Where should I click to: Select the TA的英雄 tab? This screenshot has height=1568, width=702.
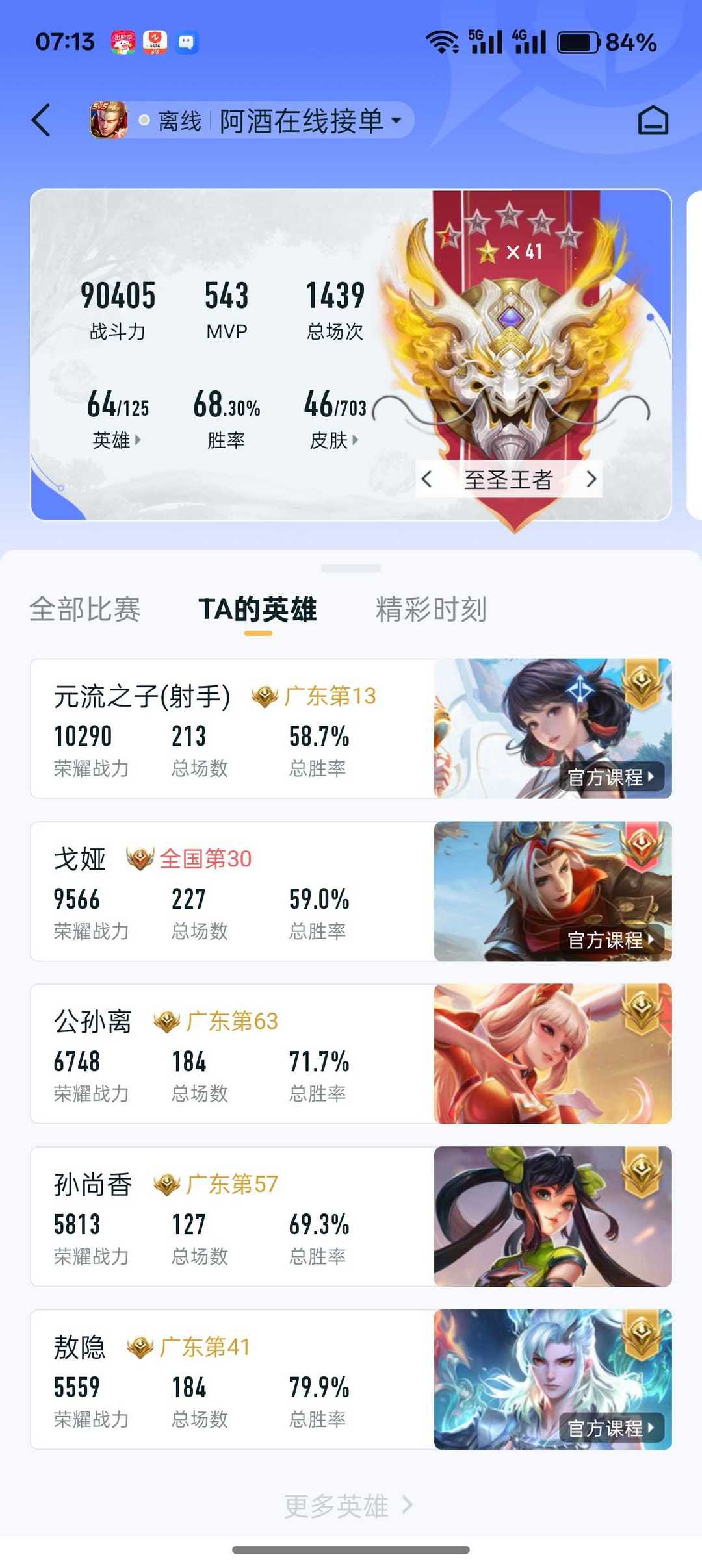pos(257,609)
